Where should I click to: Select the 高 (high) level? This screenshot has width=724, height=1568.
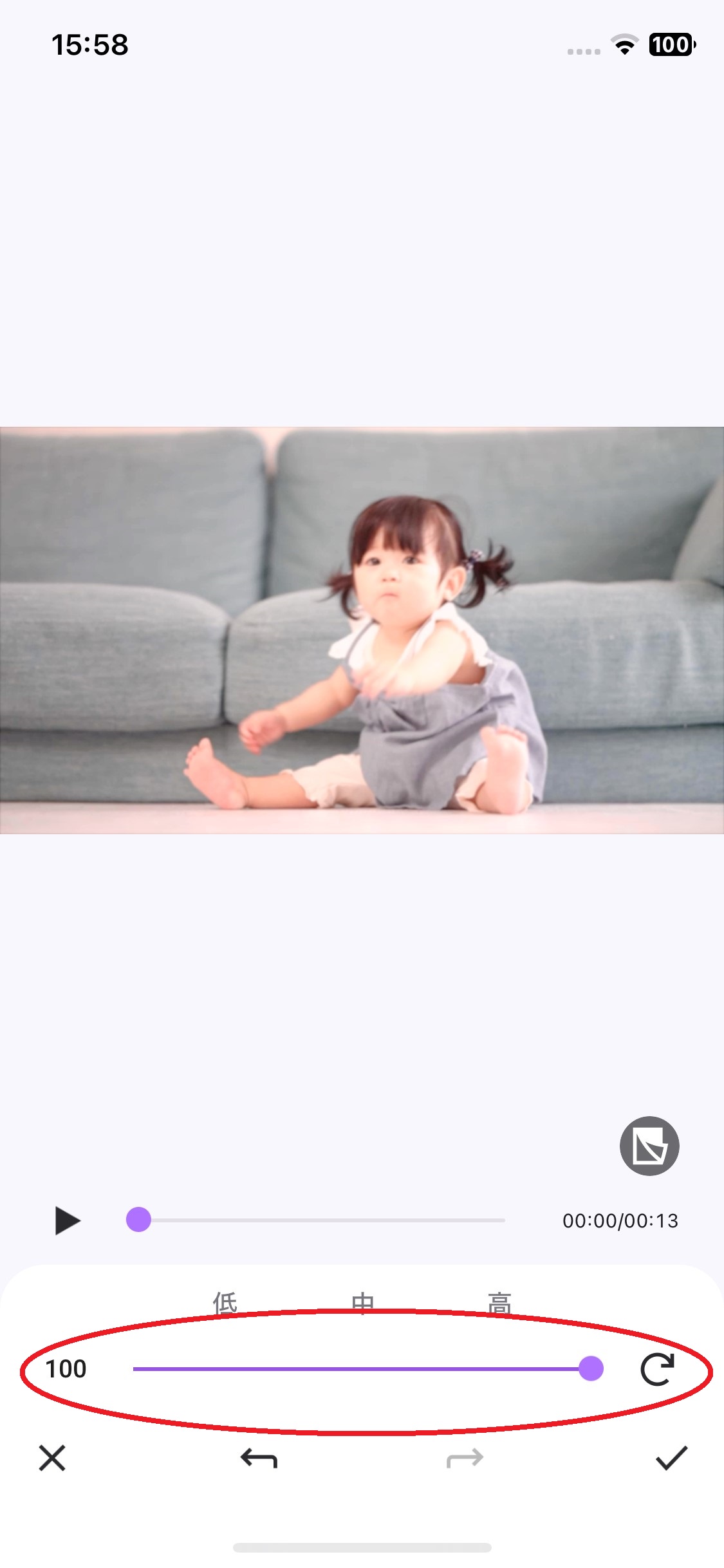499,1303
